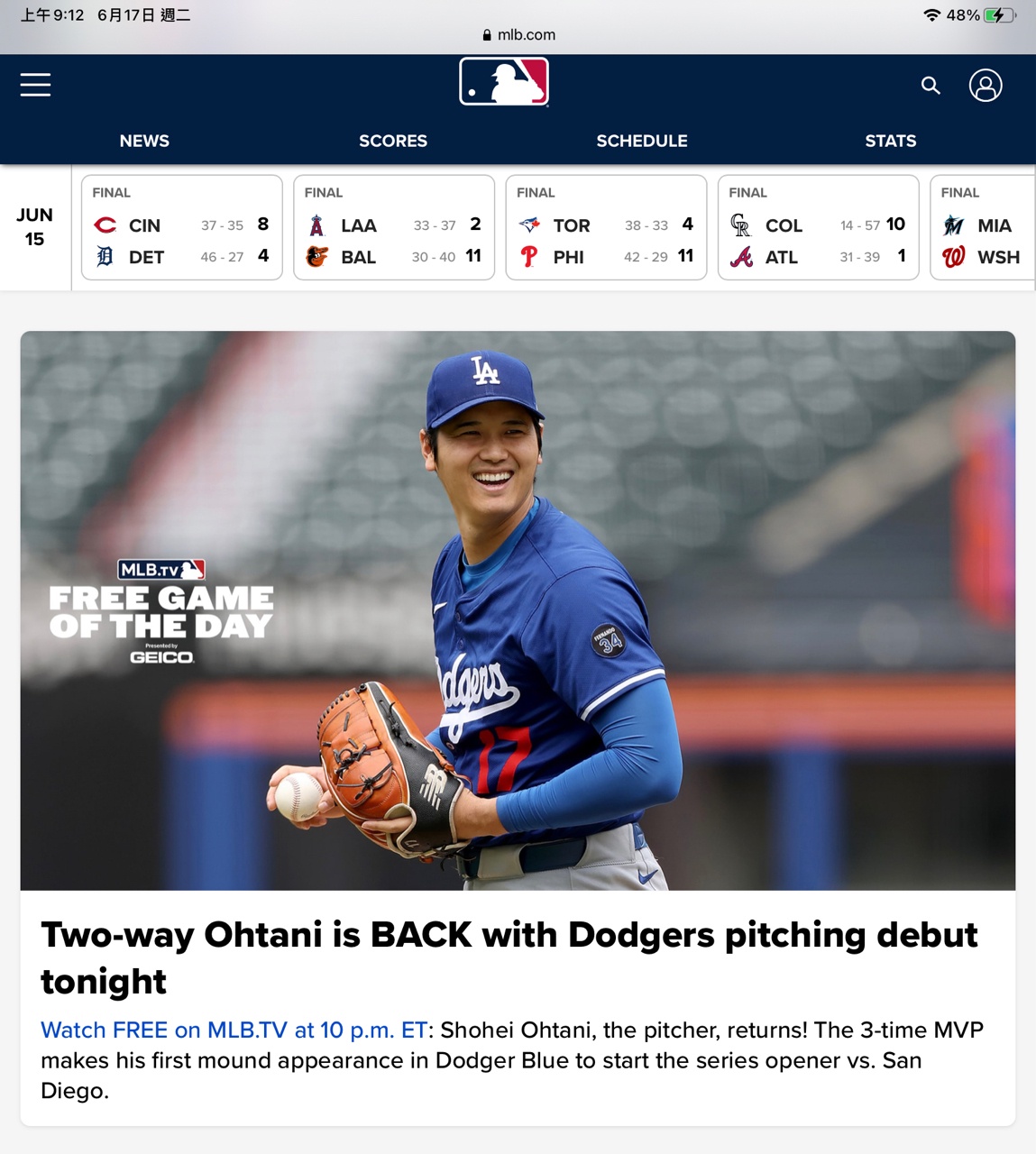Open the Ohtani Free Game of the Day image
The image size is (1036, 1154).
[x=518, y=610]
